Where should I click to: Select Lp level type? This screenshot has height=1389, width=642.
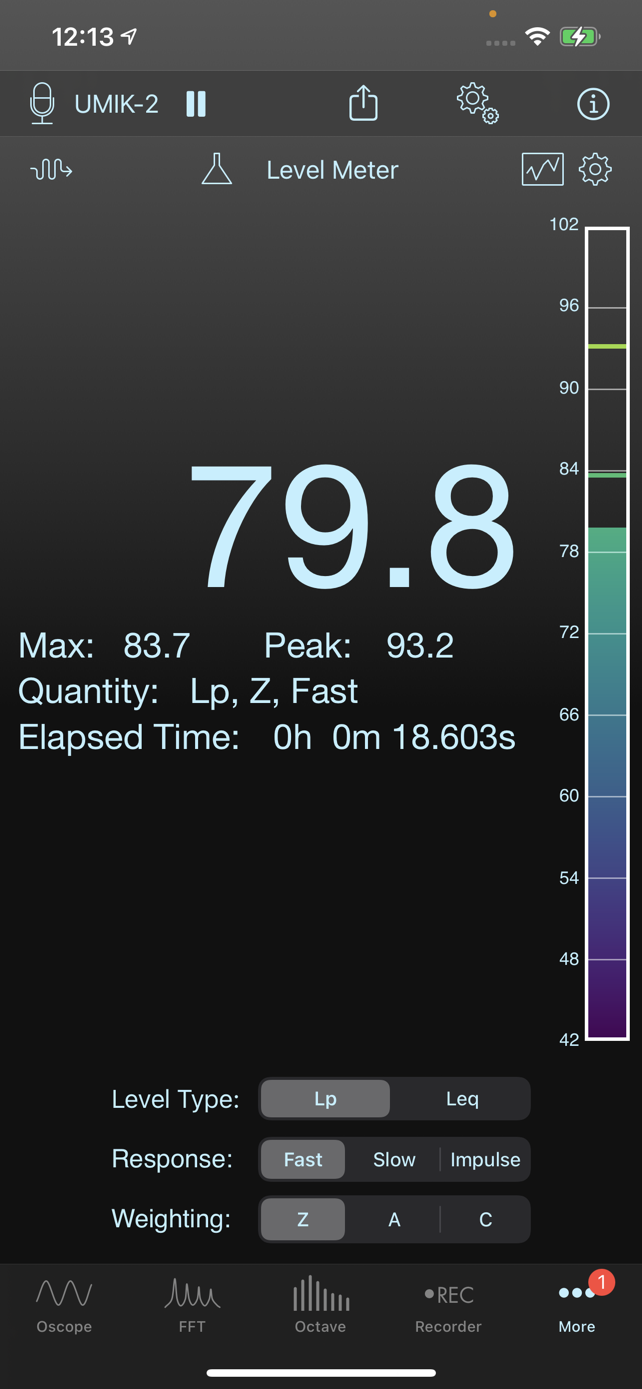click(325, 1099)
